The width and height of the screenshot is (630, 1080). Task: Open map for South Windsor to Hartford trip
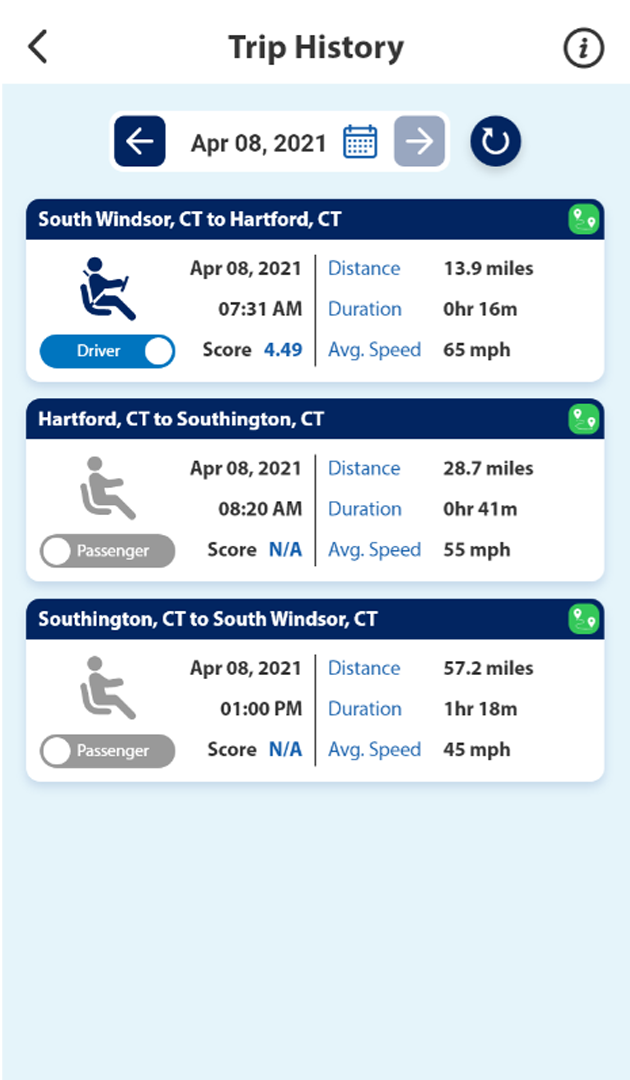pos(583,219)
